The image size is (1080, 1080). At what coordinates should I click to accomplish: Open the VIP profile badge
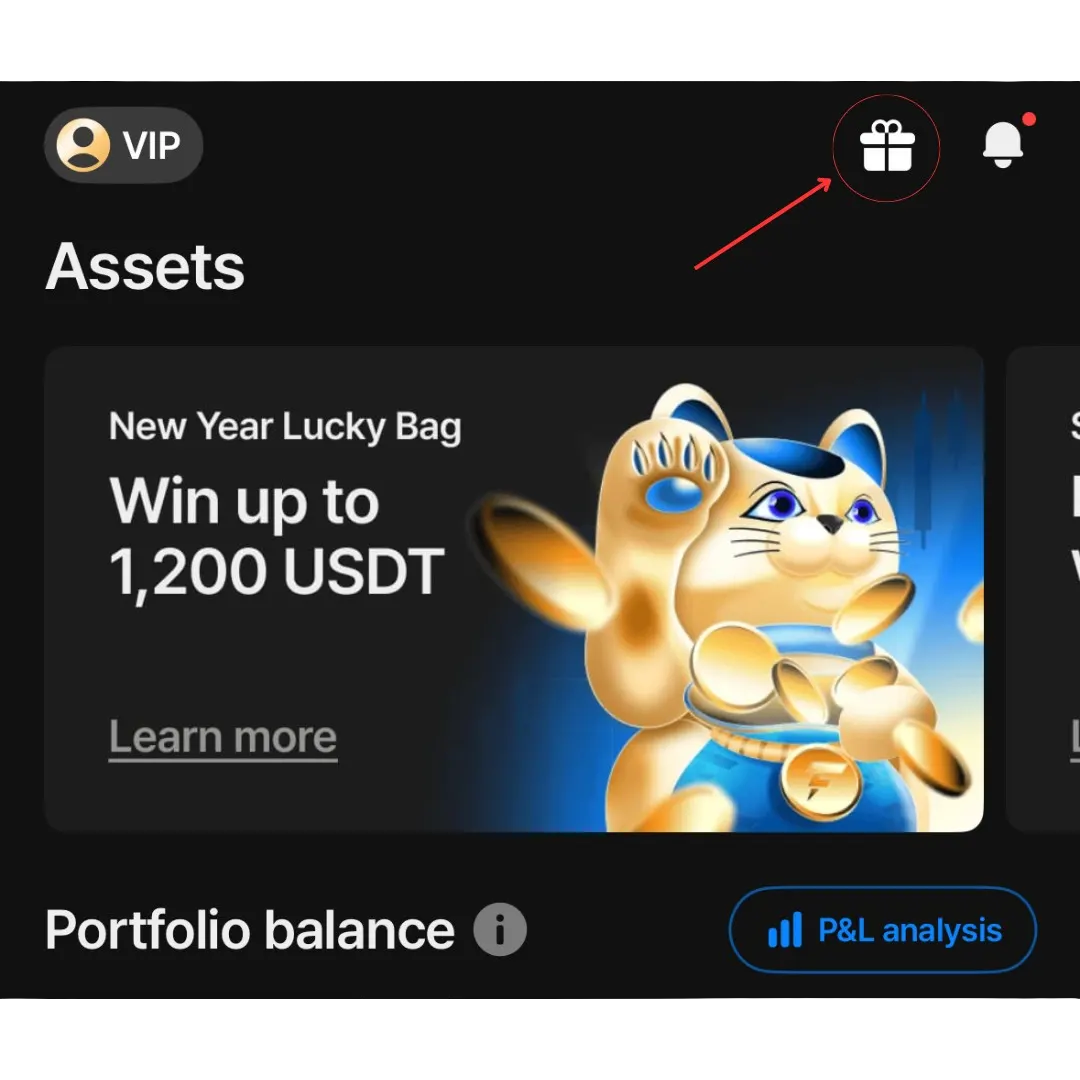123,145
